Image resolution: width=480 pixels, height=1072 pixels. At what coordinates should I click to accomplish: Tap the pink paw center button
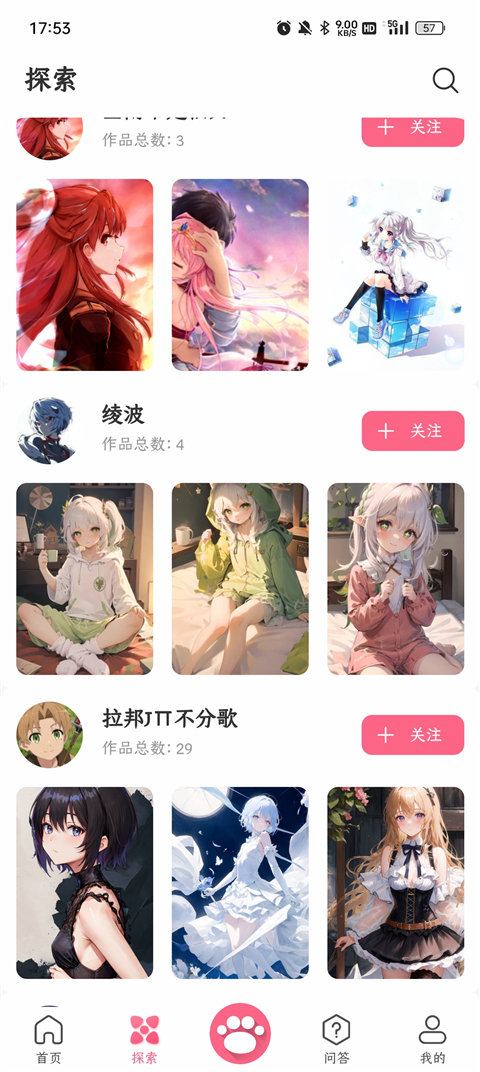[240, 1034]
